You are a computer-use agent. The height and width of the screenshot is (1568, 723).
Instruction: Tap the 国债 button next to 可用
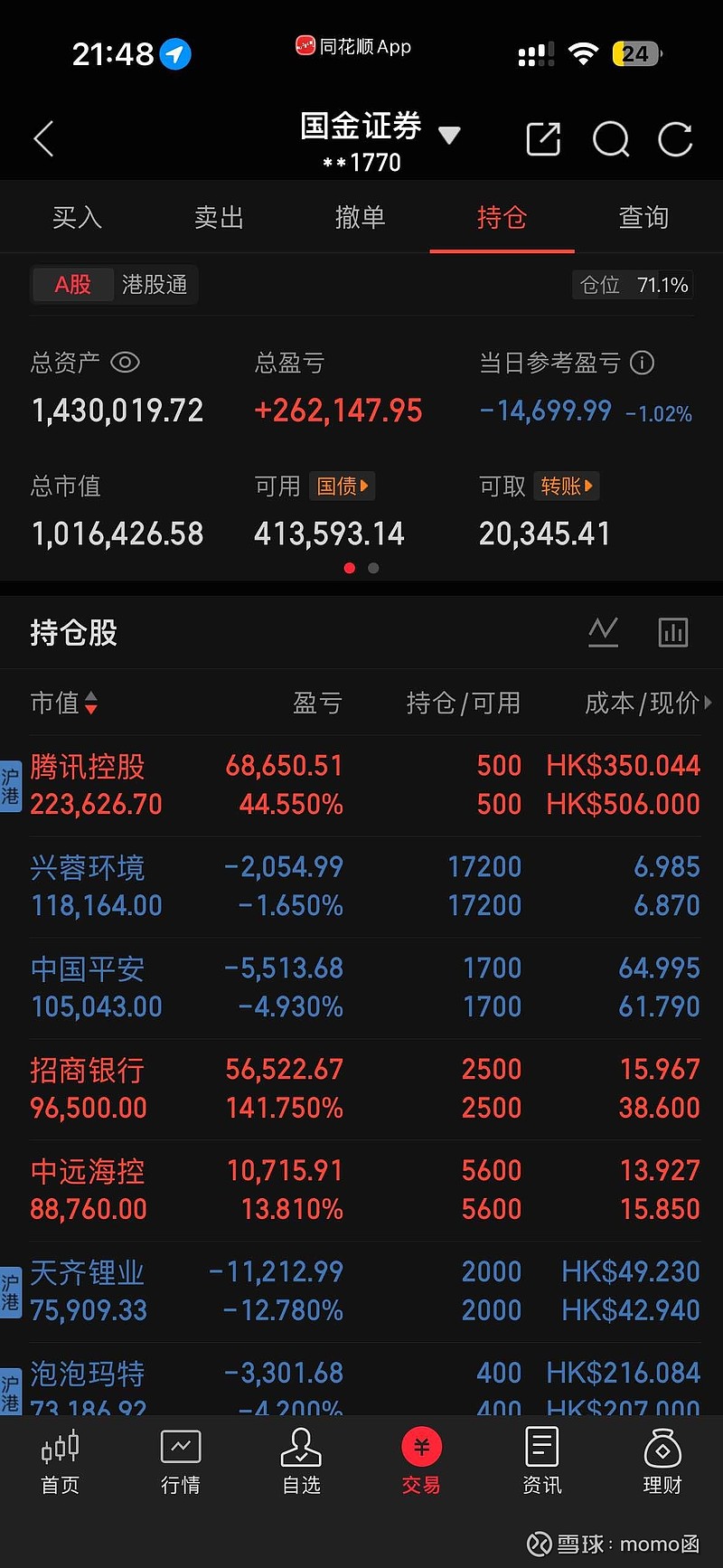342,486
